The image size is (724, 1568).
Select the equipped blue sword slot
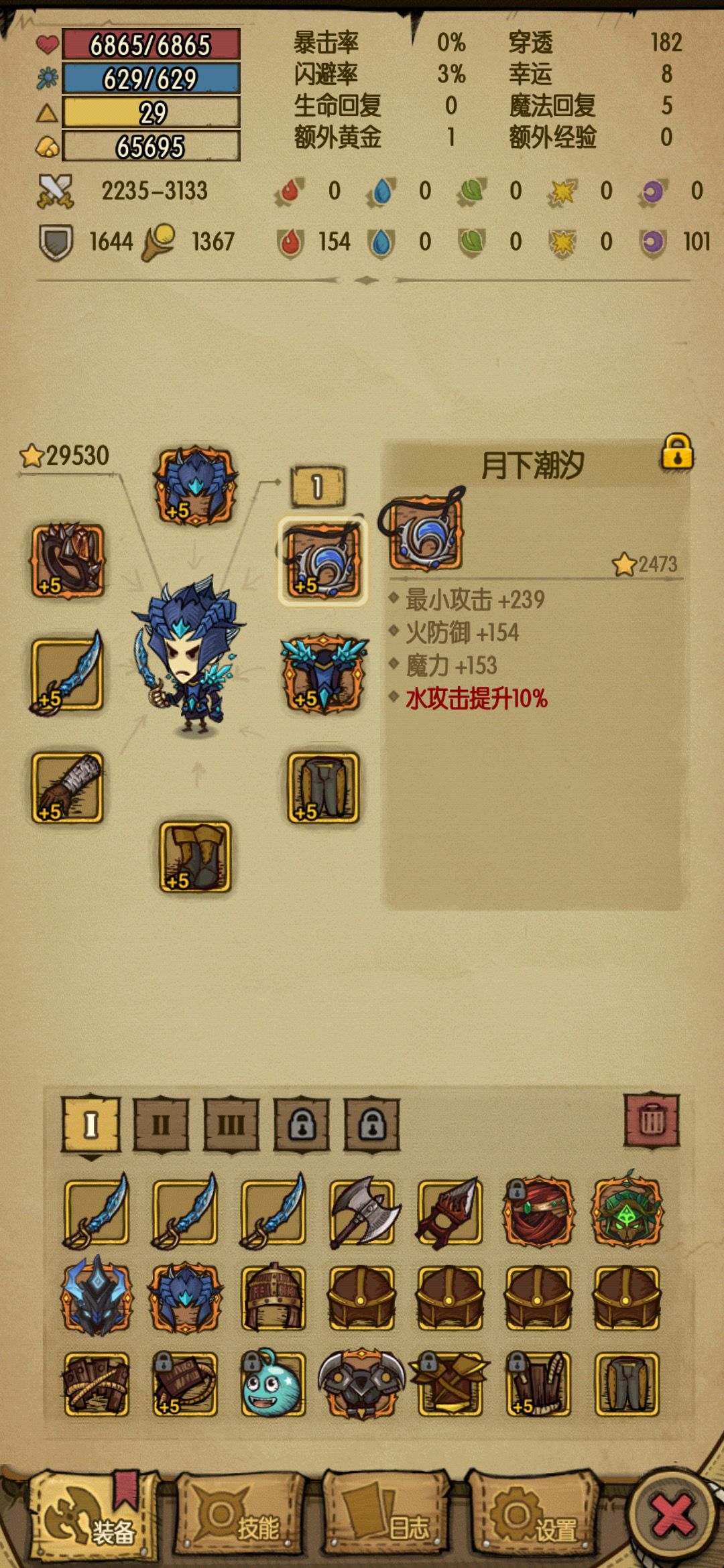[65, 672]
